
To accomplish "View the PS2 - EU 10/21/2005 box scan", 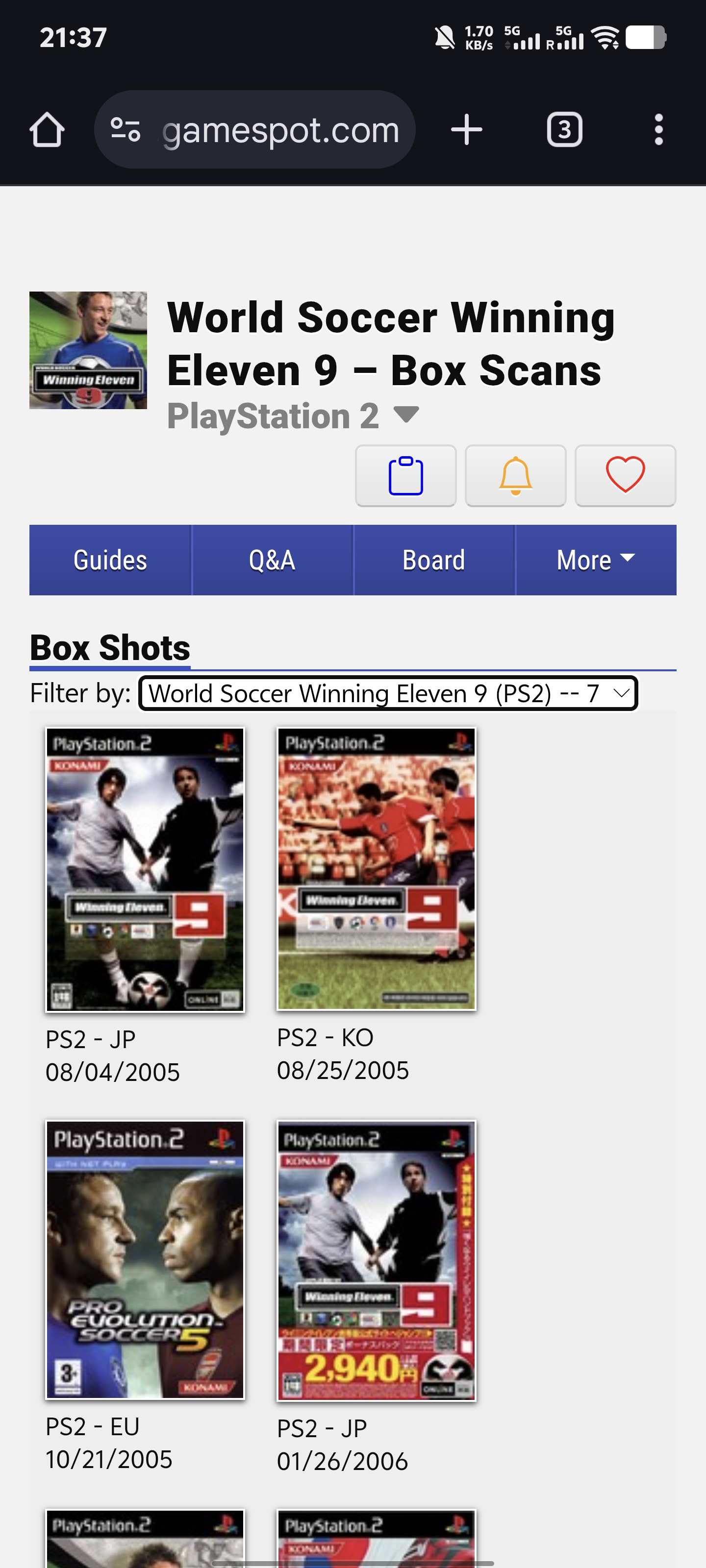I will coord(145,1259).
